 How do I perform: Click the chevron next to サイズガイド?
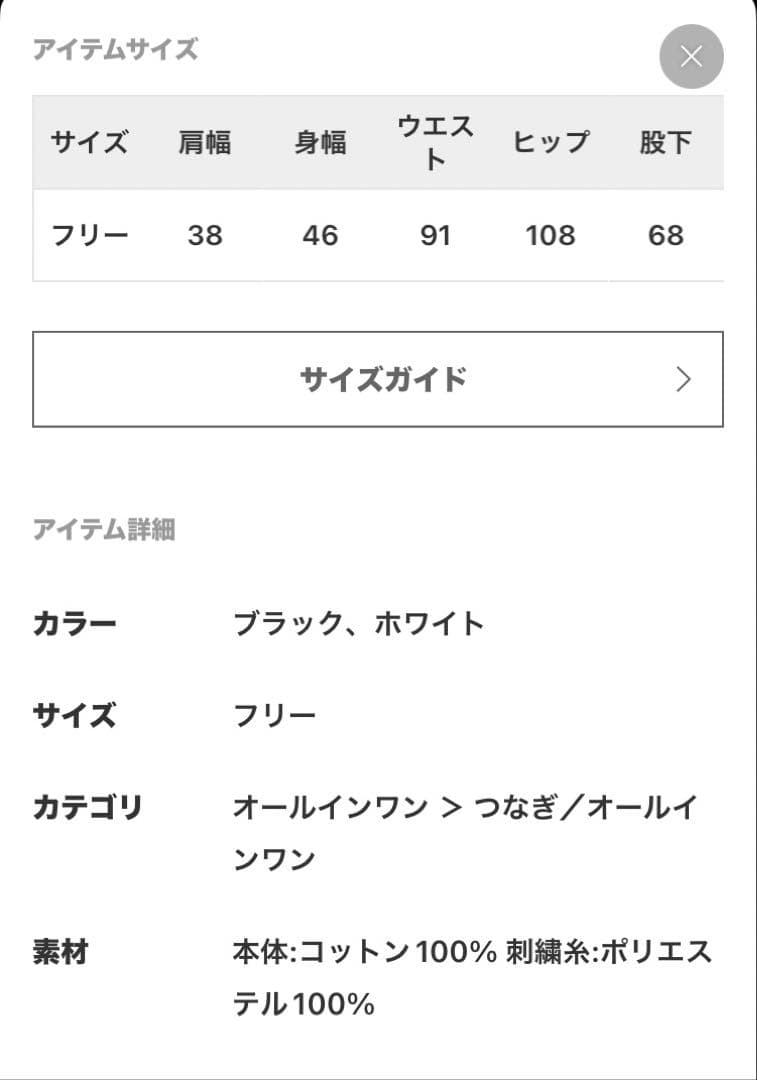[683, 379]
